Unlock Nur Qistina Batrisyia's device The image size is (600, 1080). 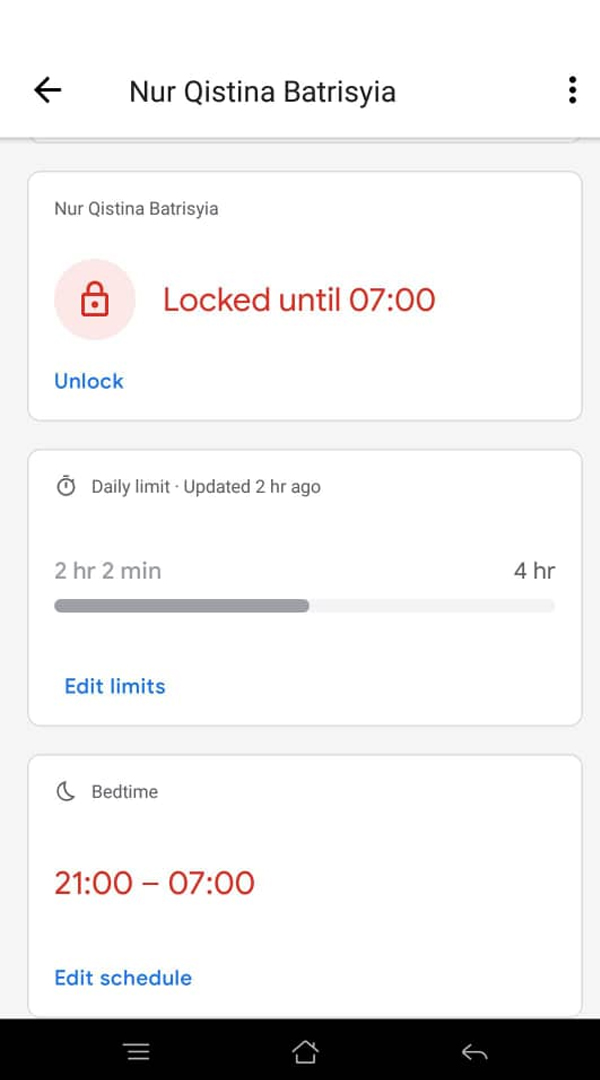coord(89,381)
